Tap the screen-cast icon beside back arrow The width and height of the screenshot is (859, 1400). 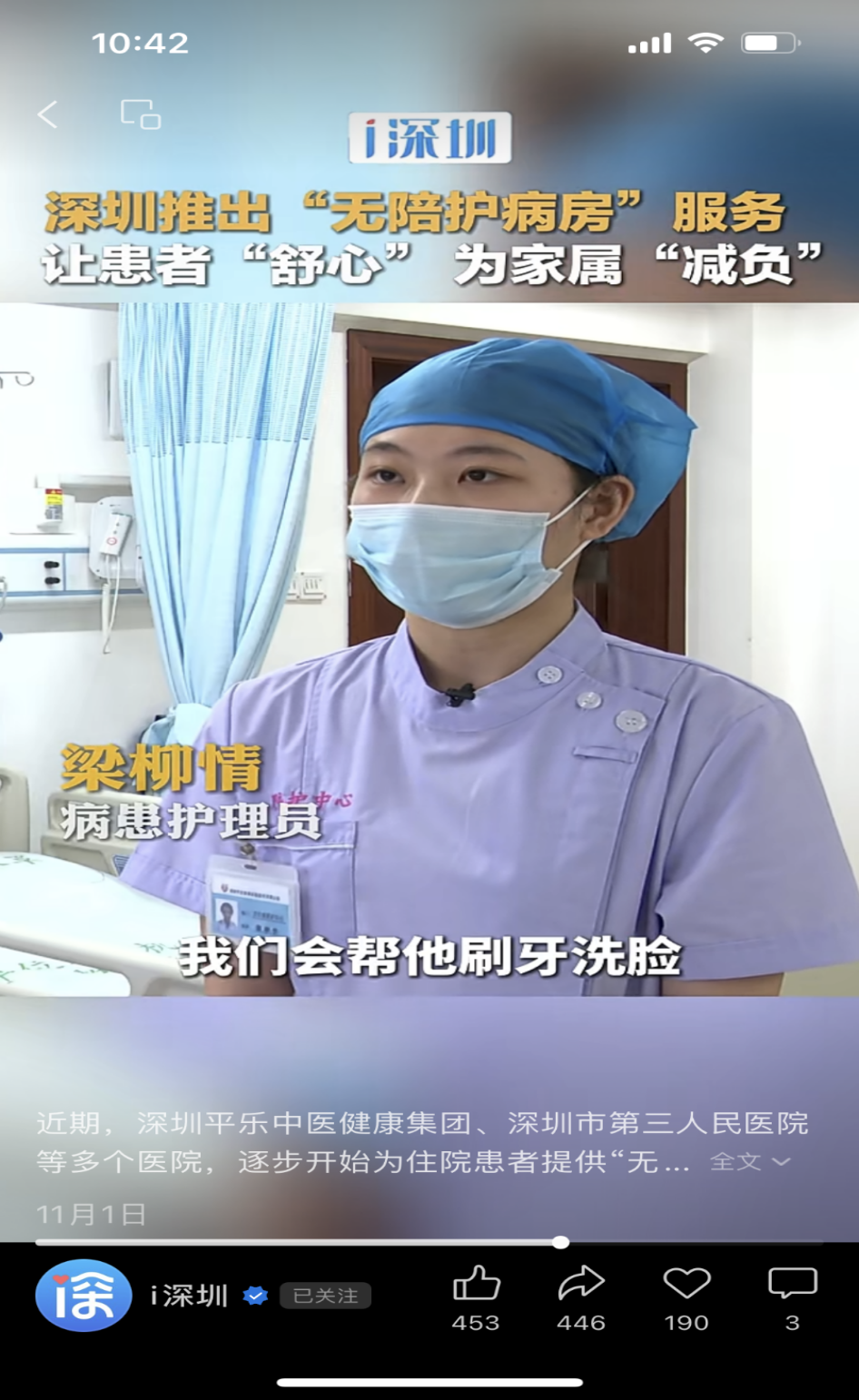141,114
